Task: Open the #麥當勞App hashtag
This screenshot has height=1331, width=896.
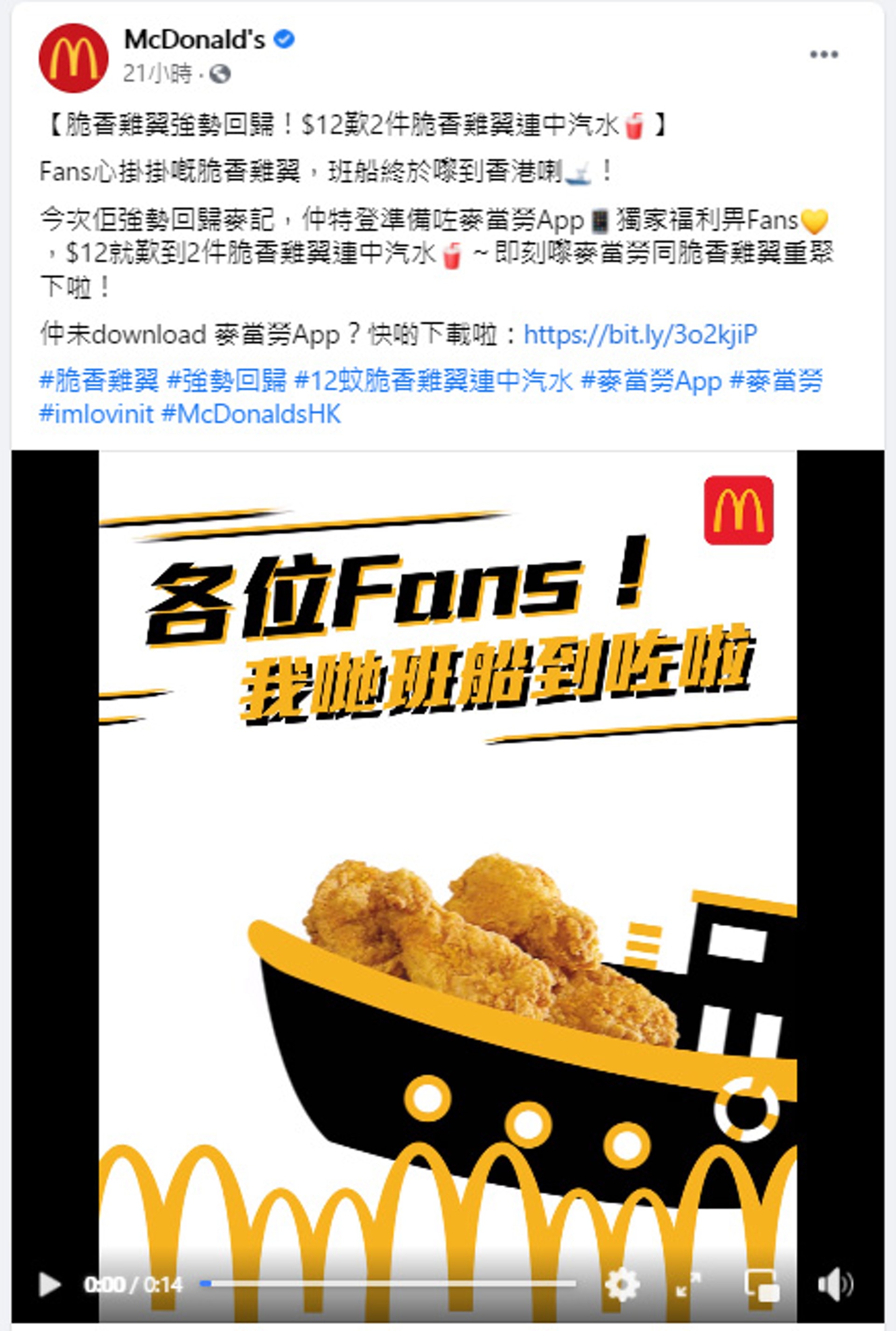Action: tap(651, 380)
